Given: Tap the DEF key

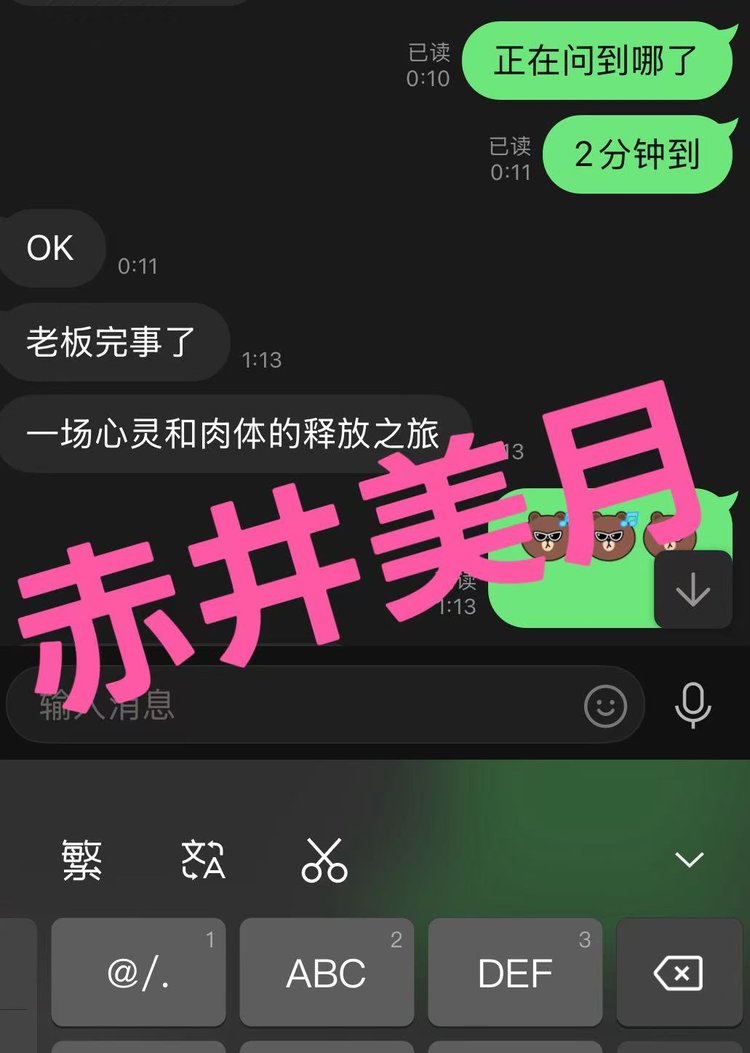Looking at the screenshot, I should click(515, 973).
